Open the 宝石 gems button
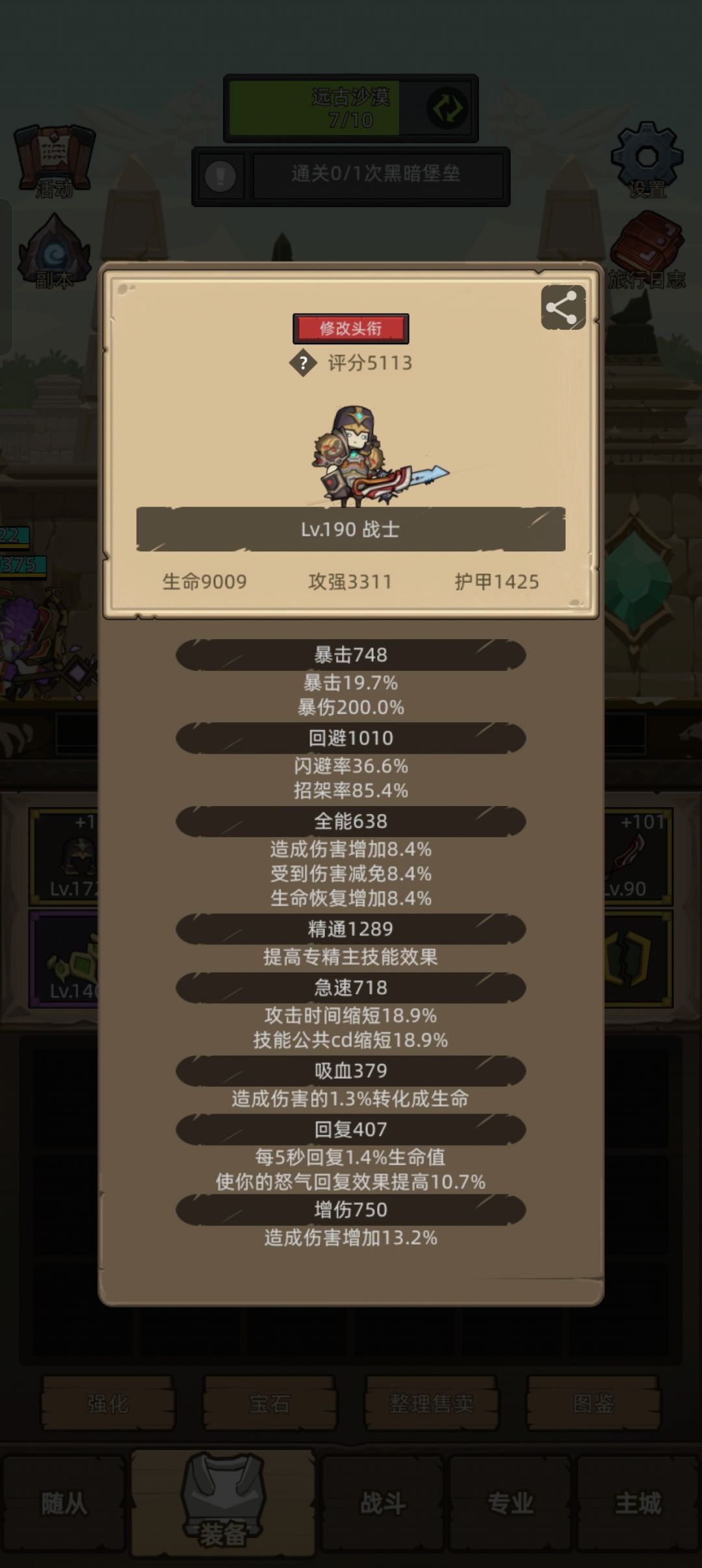Screen dimensions: 702x1568 click(270, 1403)
